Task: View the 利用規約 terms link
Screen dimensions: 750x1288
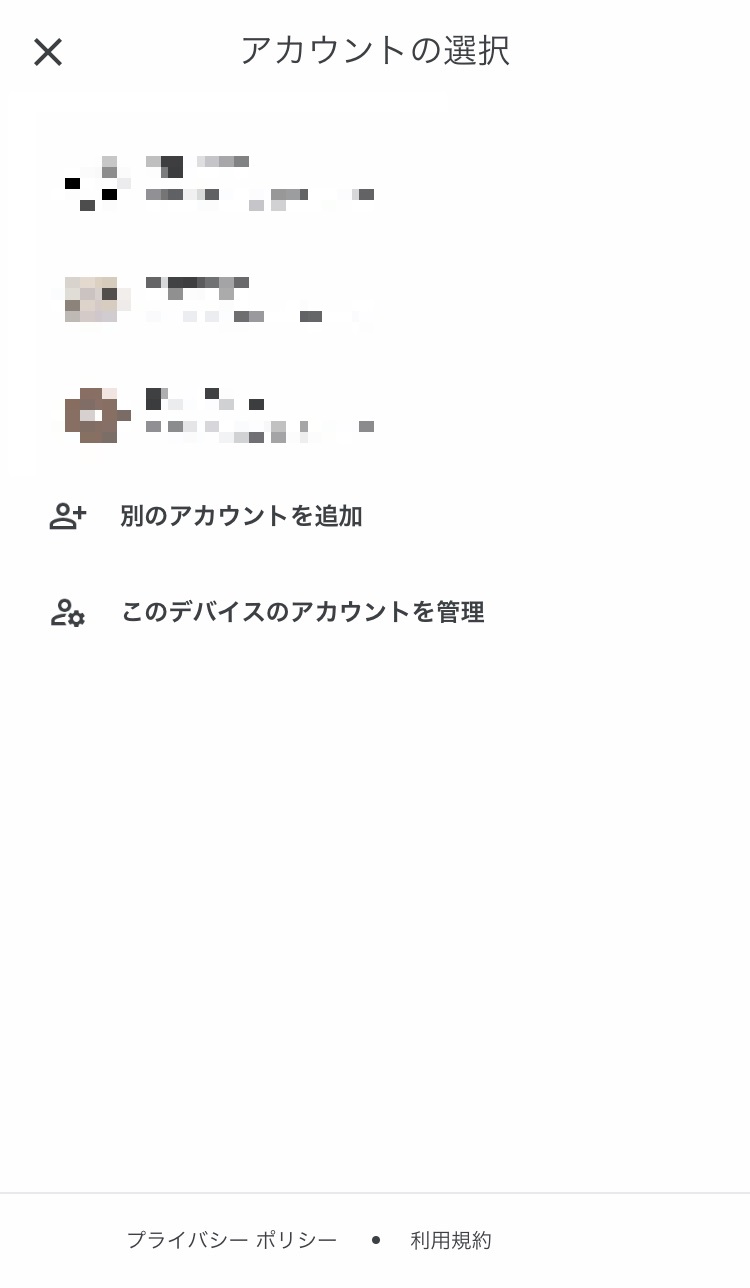Action: pyautogui.click(x=451, y=1240)
